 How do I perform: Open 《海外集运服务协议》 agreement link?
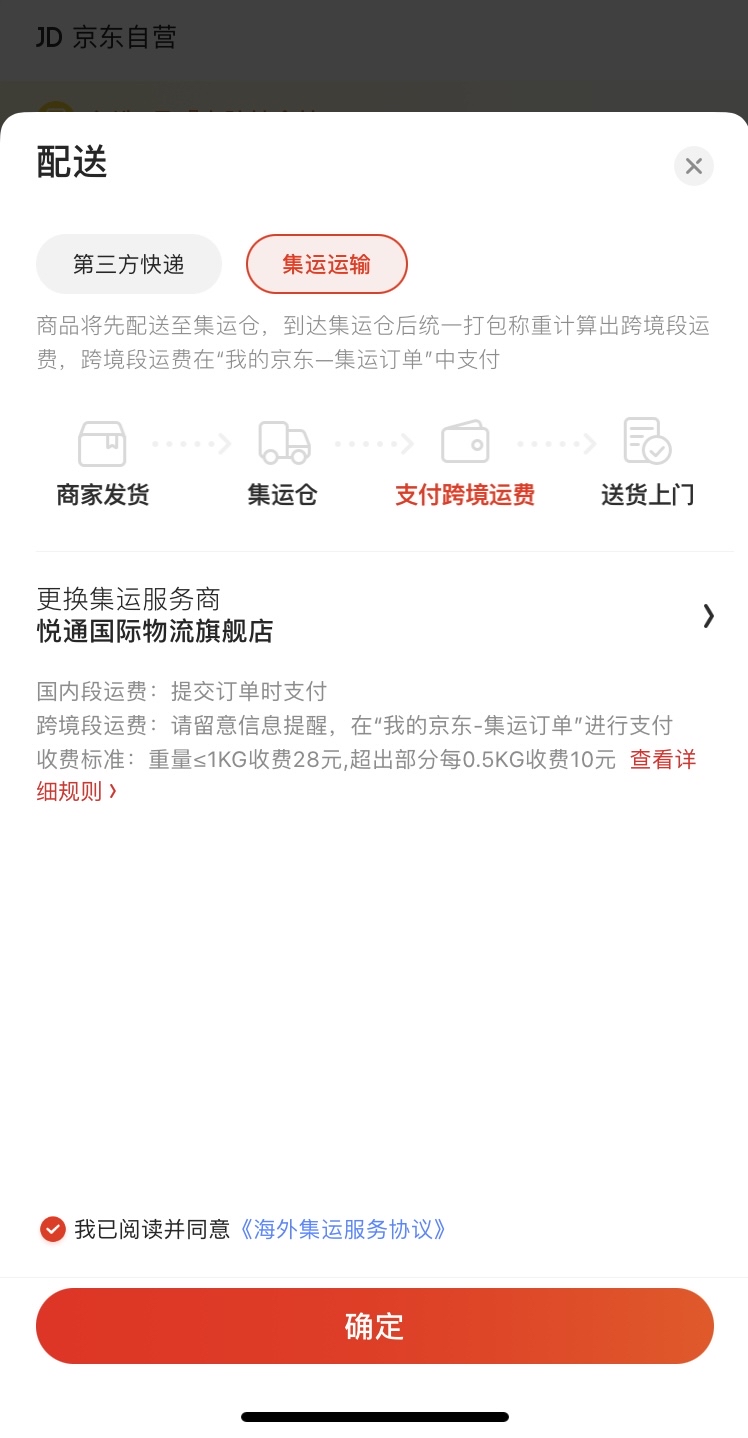(342, 1229)
